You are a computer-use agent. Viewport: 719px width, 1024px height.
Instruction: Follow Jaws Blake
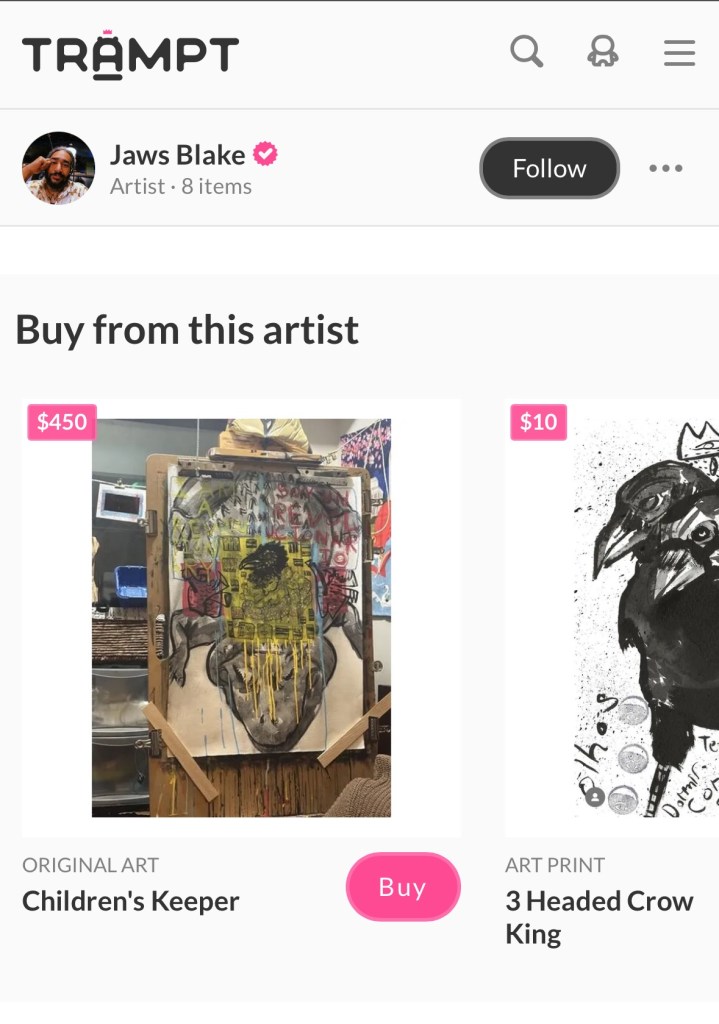tap(549, 168)
